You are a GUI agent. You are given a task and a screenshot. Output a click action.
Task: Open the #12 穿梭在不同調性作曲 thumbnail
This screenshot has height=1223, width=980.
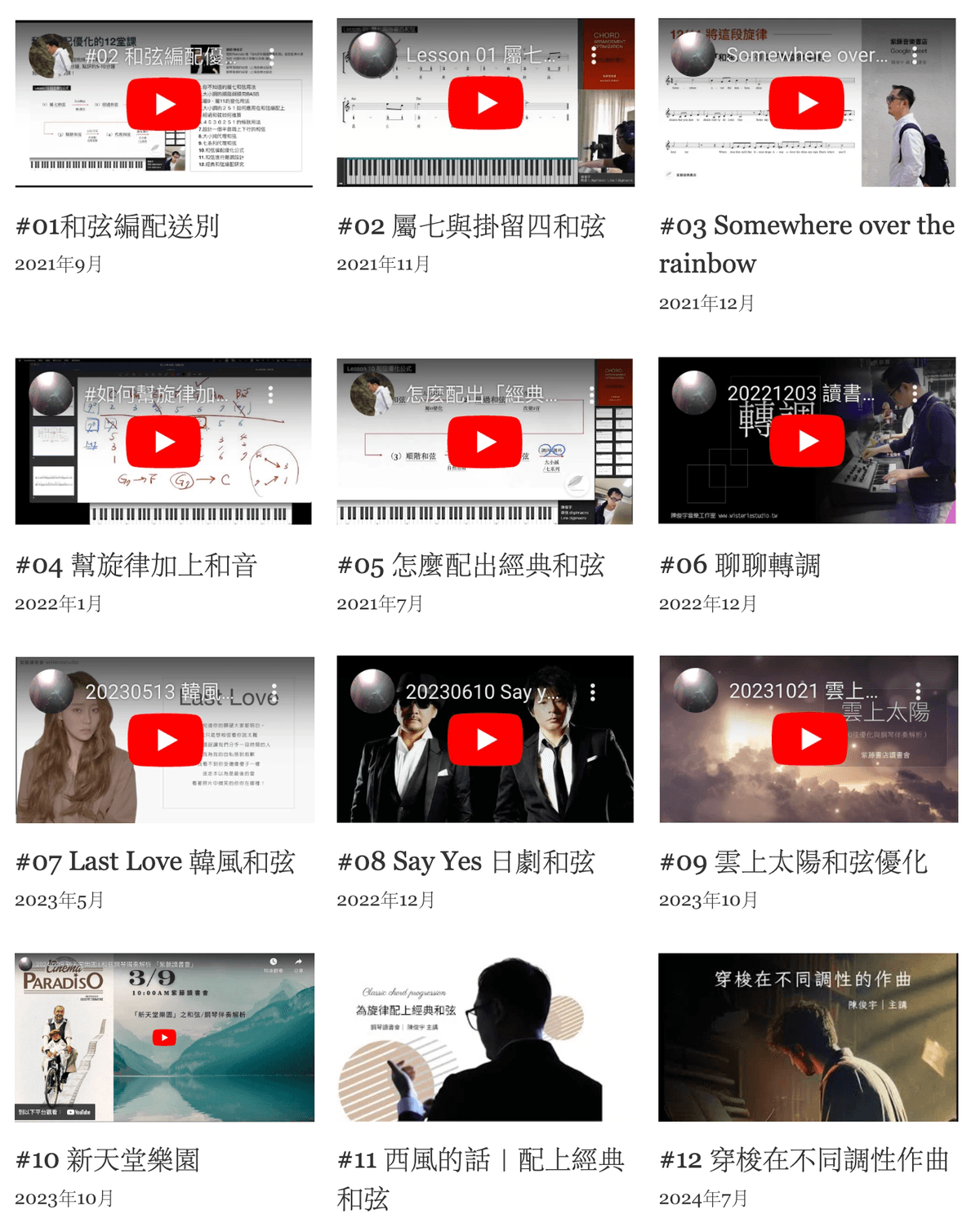point(808,1037)
